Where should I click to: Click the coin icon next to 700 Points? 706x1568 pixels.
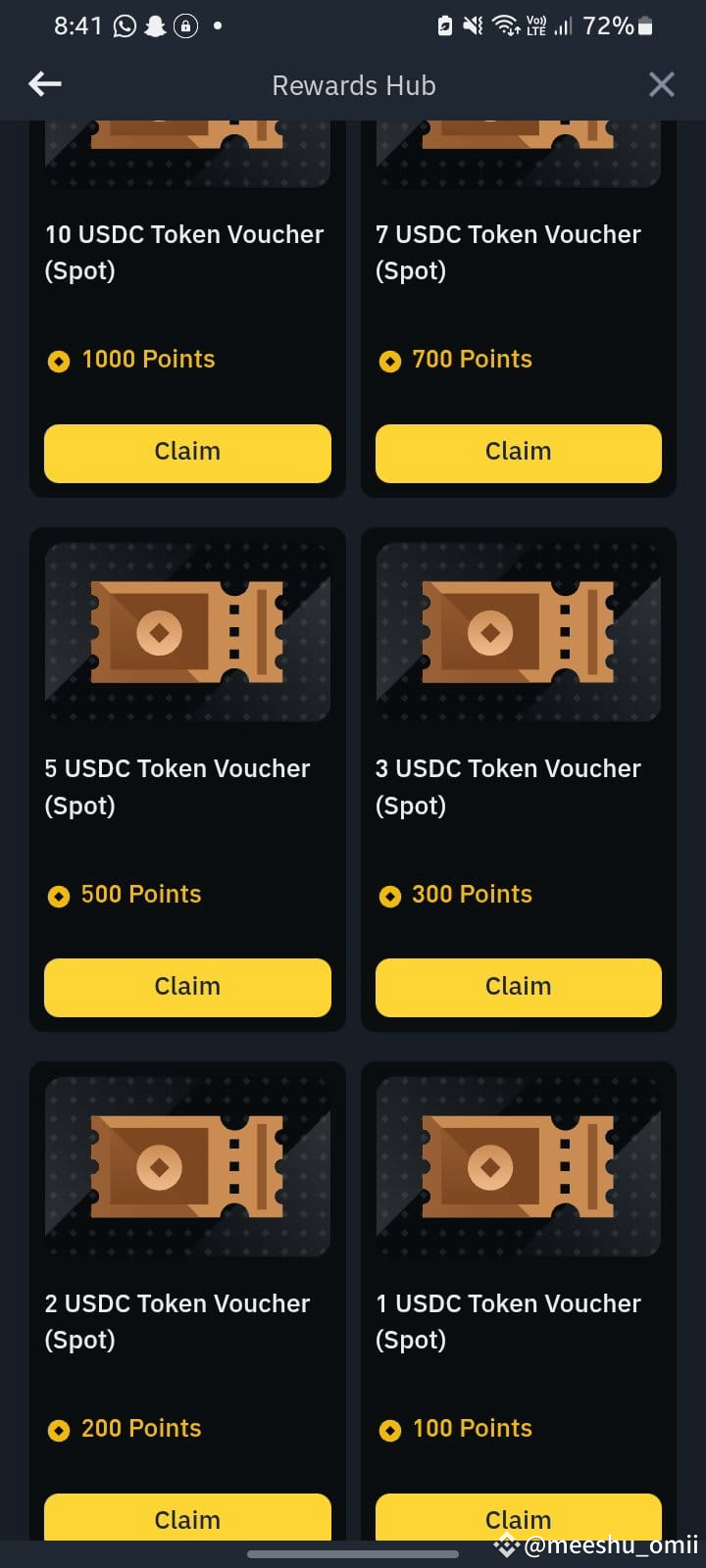coord(389,361)
